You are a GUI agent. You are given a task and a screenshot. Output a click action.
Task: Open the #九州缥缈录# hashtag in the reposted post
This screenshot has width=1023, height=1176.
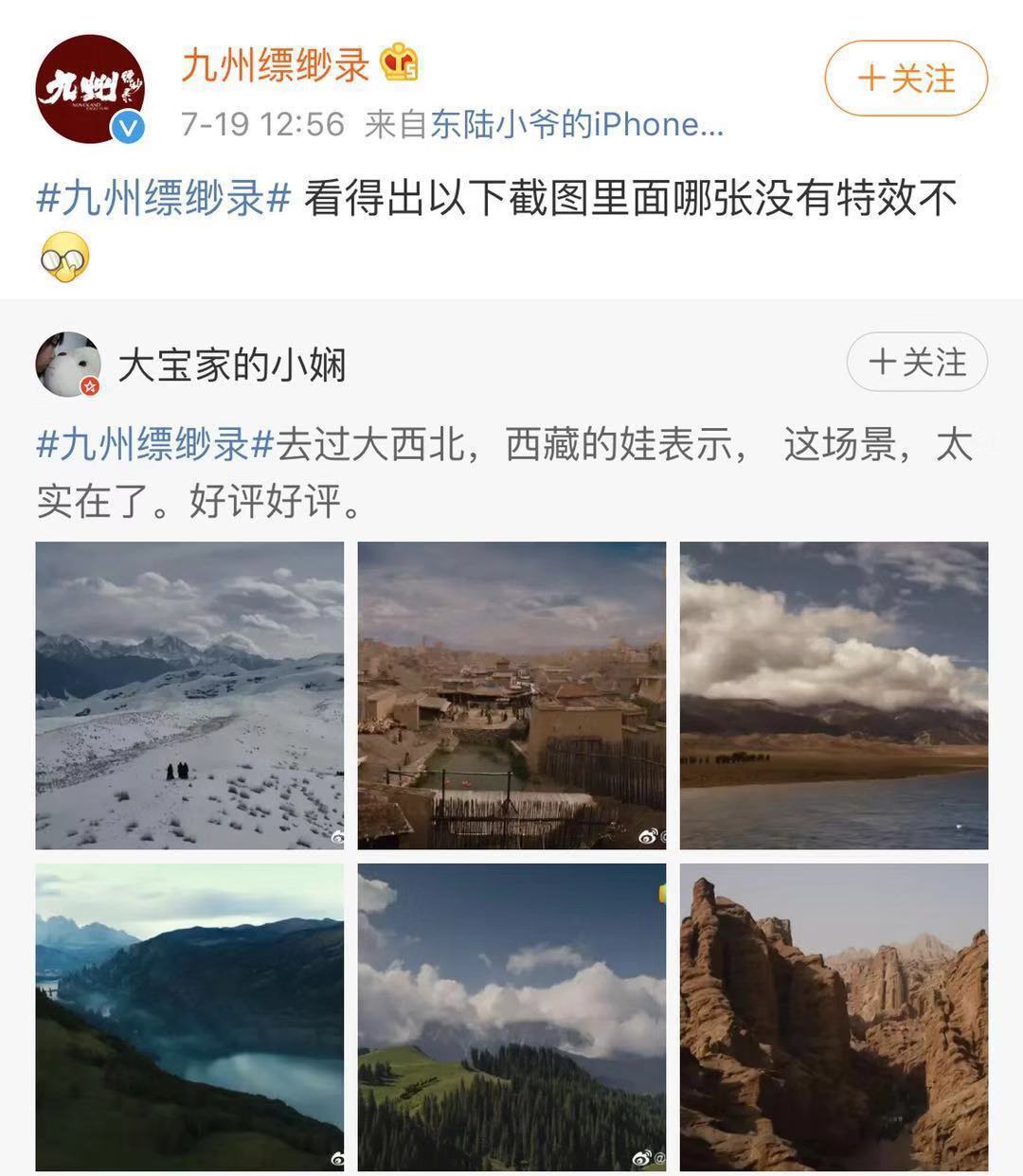(x=155, y=445)
